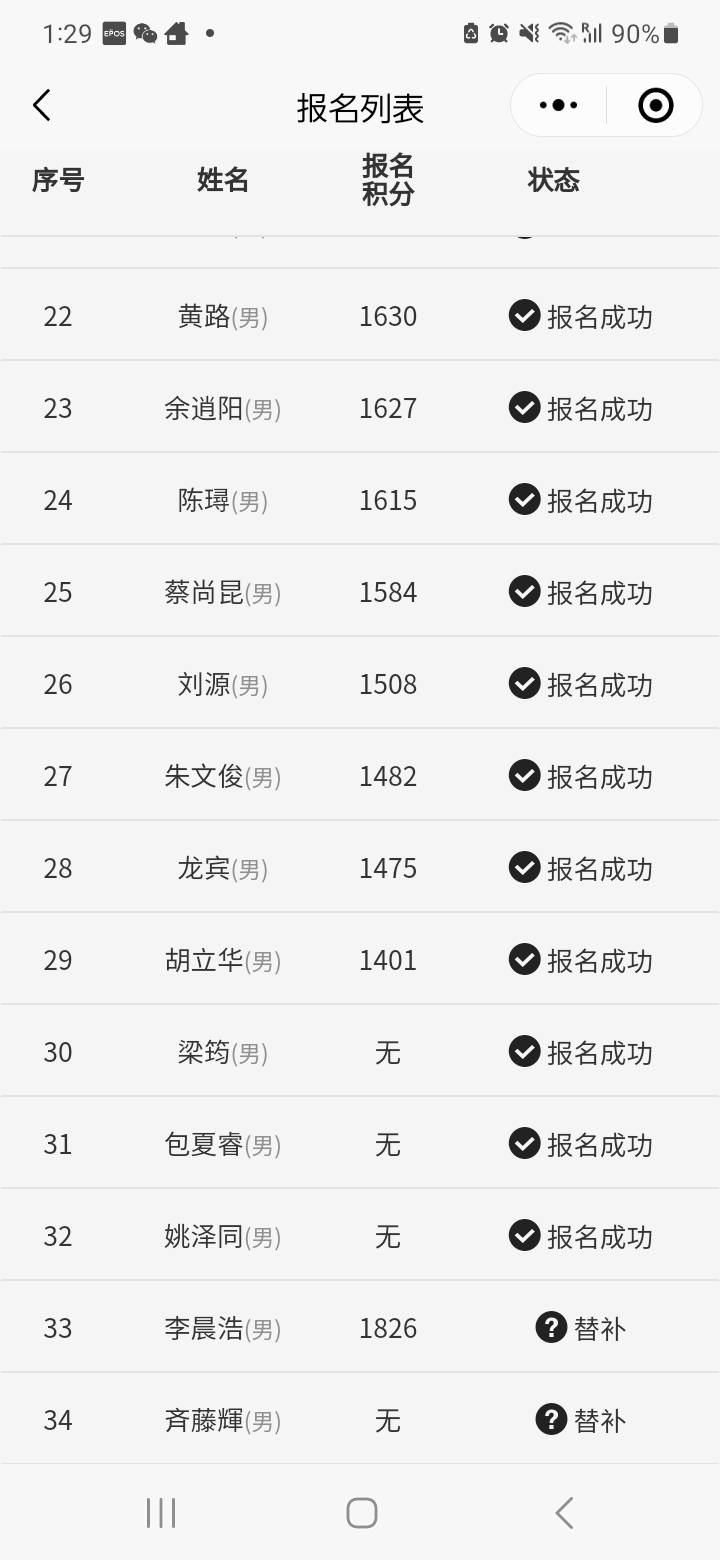Go back from the 报名列表 page
Viewport: 720px width, 1560px height.
42,105
